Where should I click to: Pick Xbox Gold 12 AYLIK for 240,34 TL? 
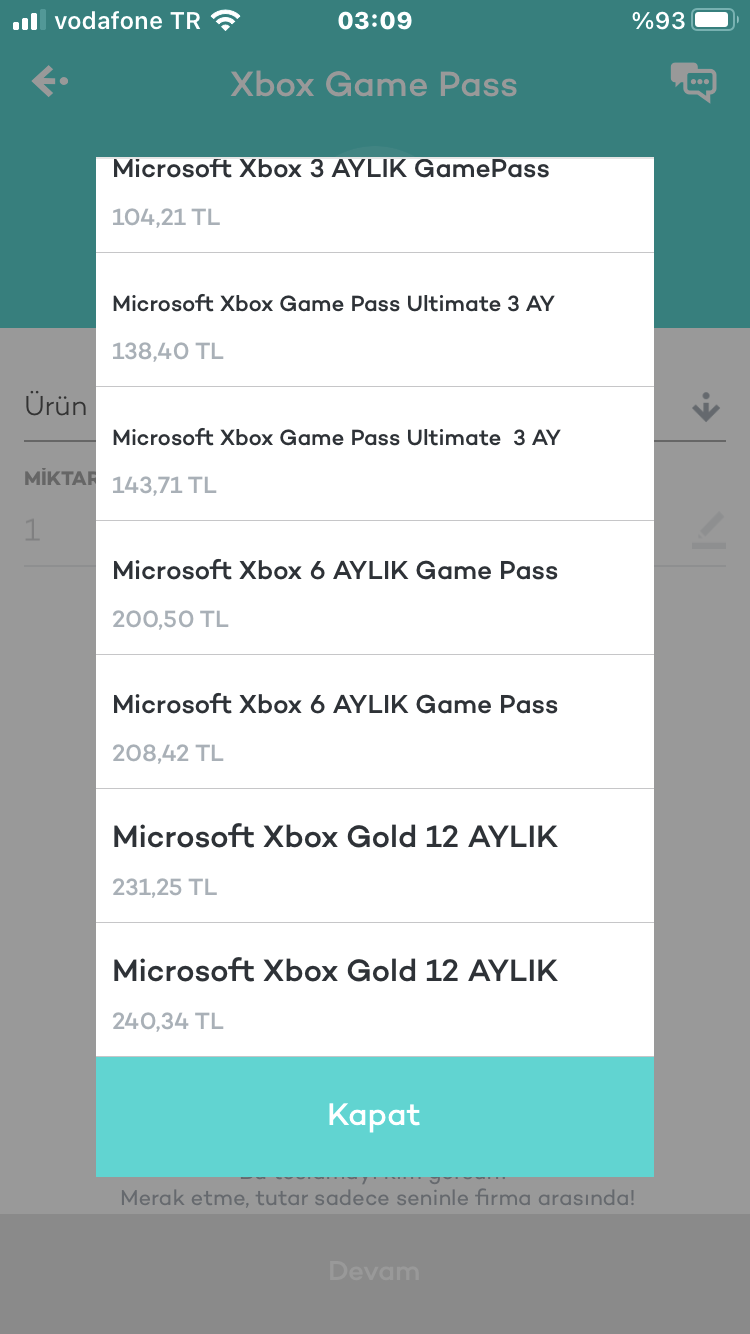pos(374,990)
